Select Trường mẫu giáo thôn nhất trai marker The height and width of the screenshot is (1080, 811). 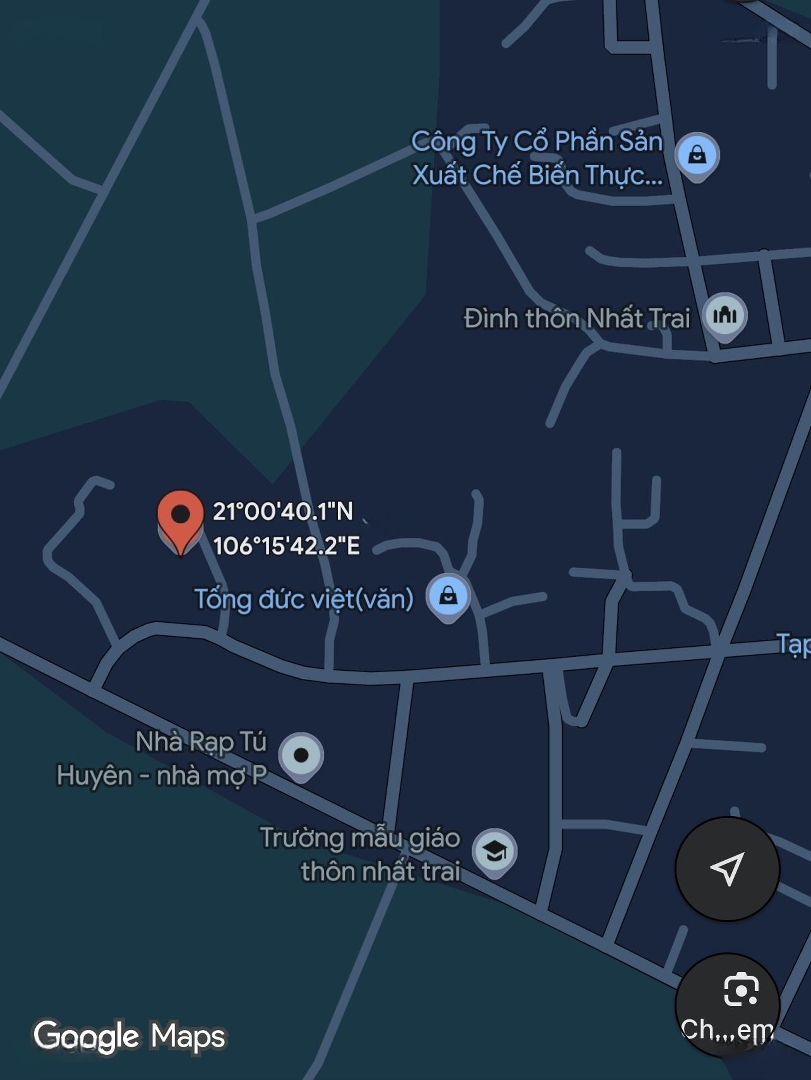(494, 852)
